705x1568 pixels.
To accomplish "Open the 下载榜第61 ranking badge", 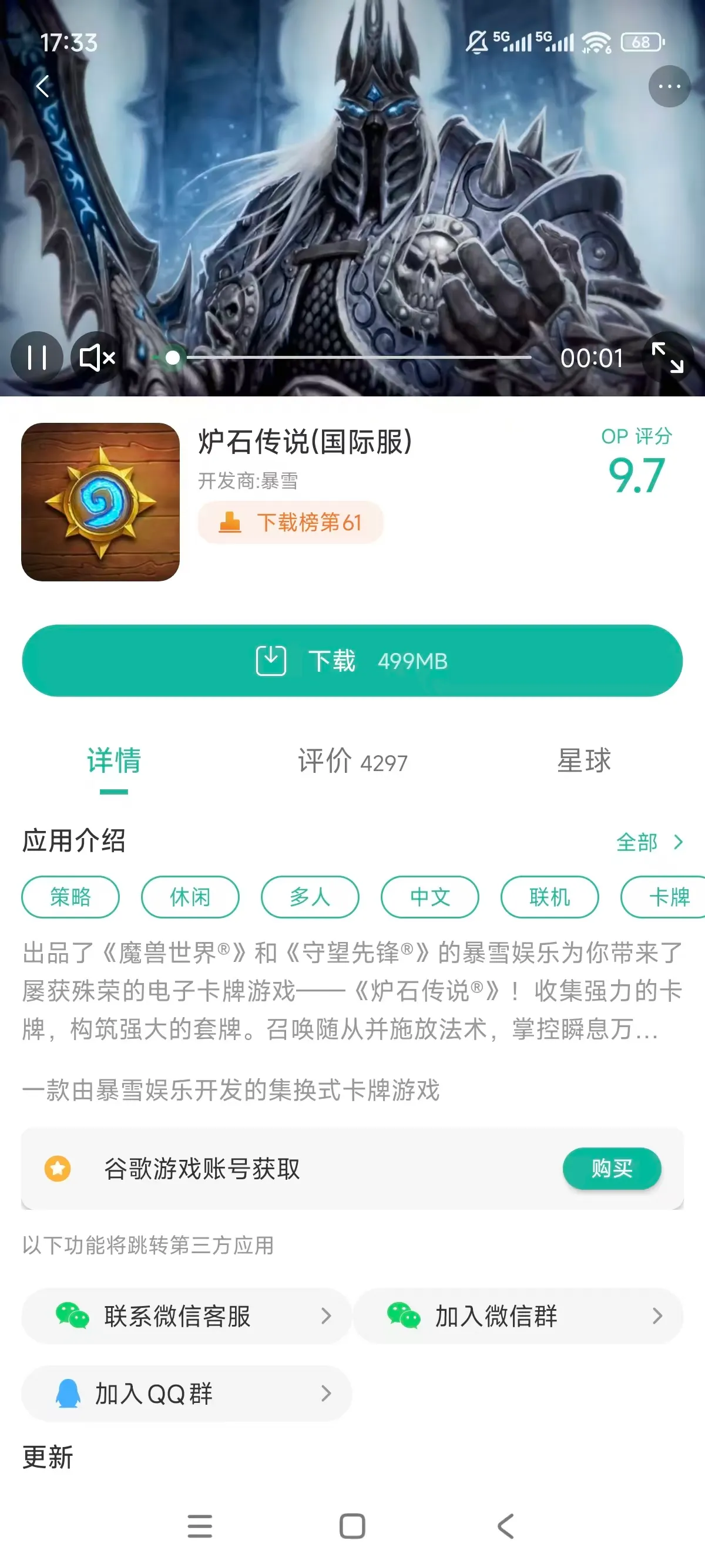I will [x=290, y=522].
